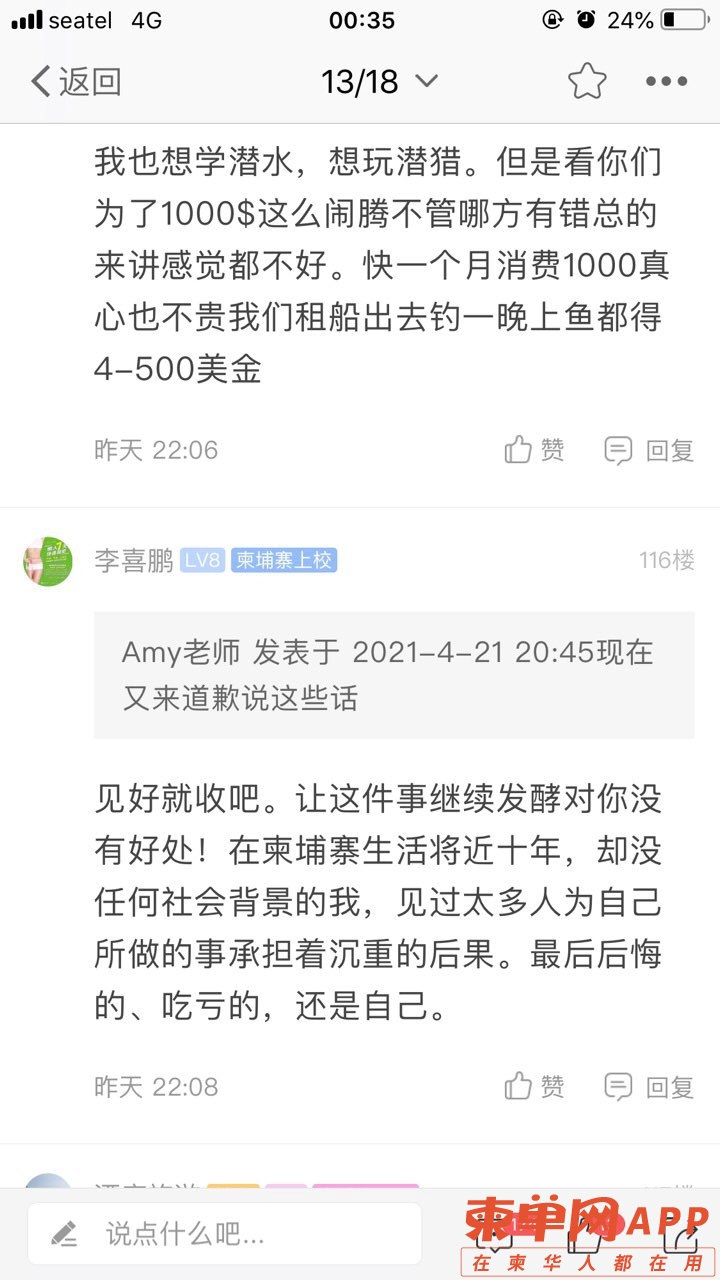The image size is (720, 1280).
Task: Open 李喜鹏's profile avatar
Action: (48, 561)
